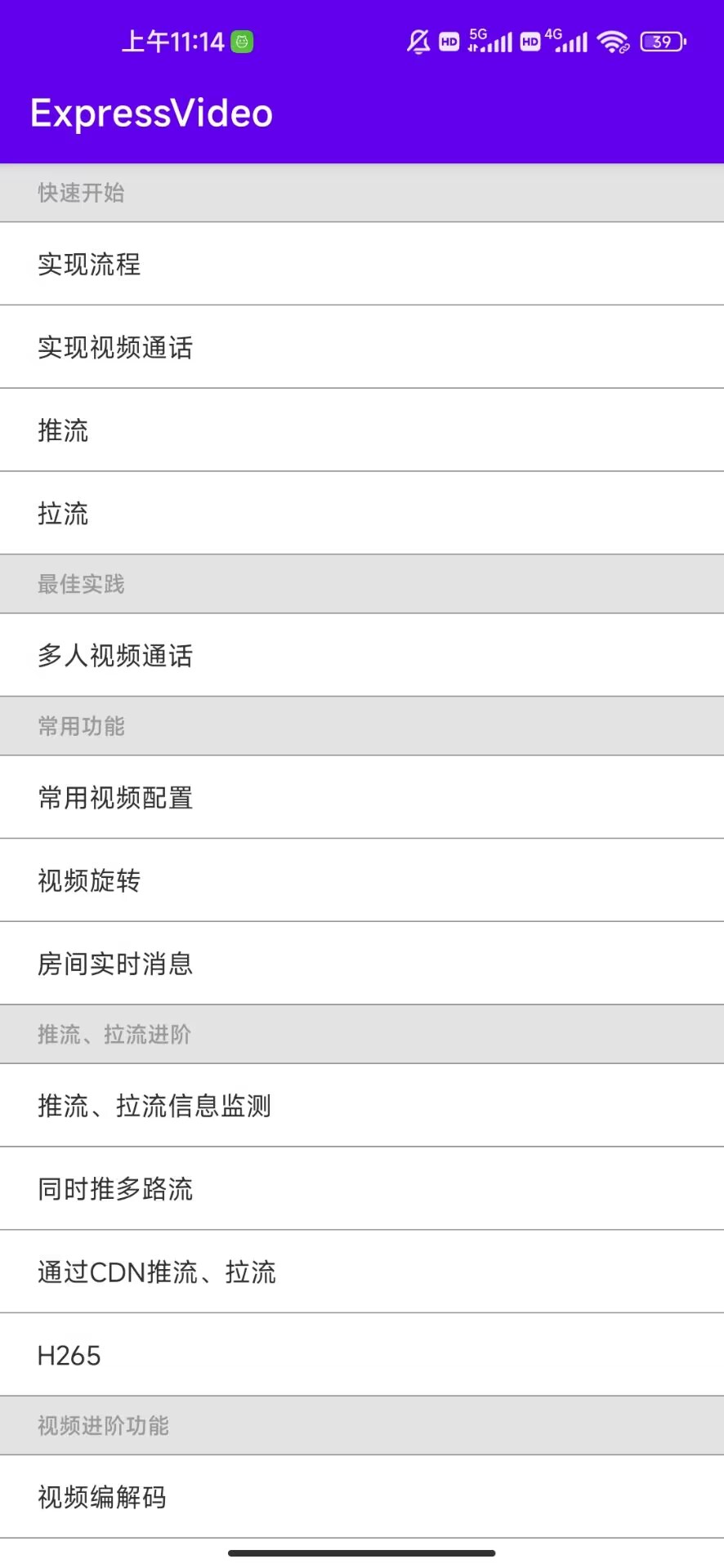Select 房间实时消息
Viewport: 724px width, 1568px height.
click(115, 964)
